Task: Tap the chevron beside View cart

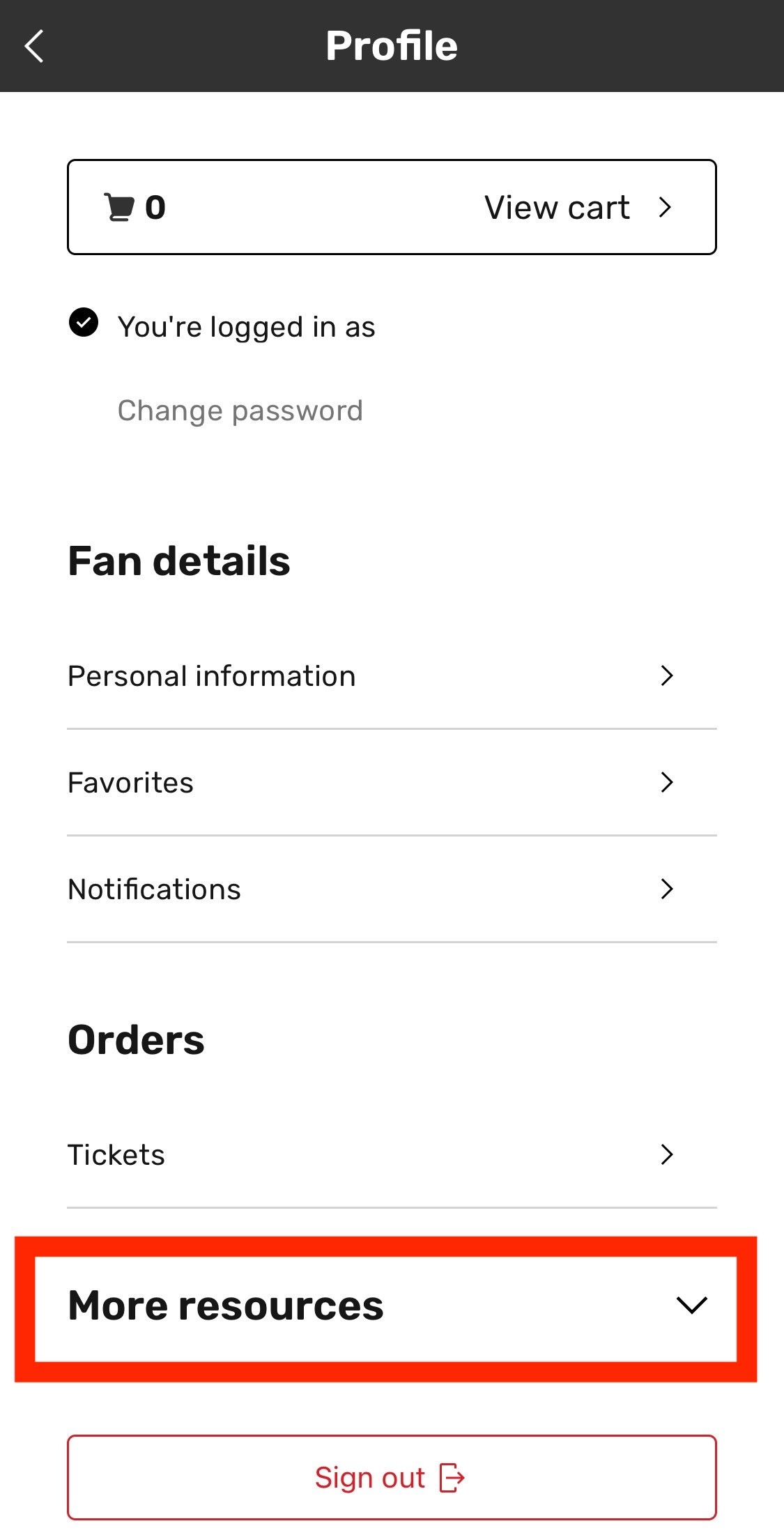Action: pyautogui.click(x=664, y=206)
